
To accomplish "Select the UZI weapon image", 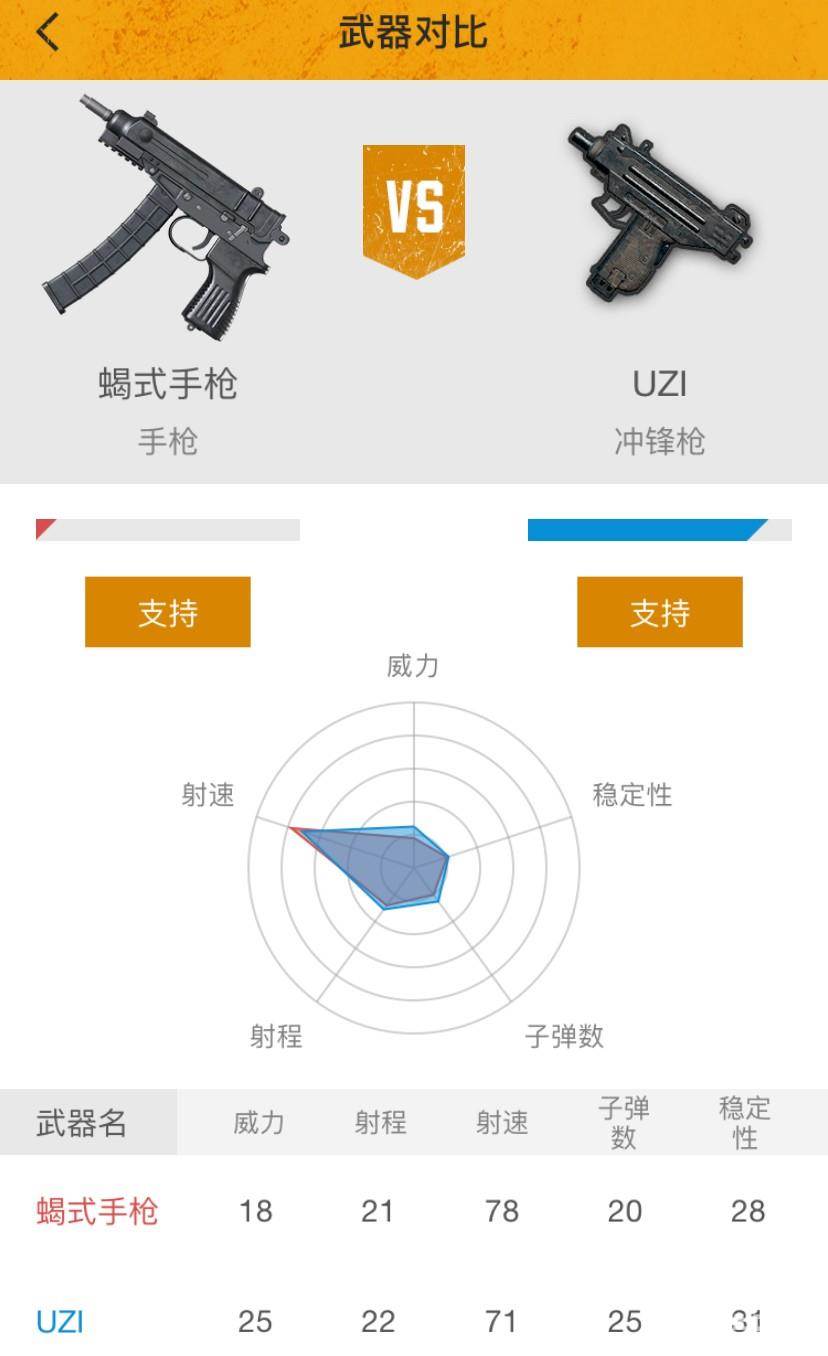I will coord(659,214).
